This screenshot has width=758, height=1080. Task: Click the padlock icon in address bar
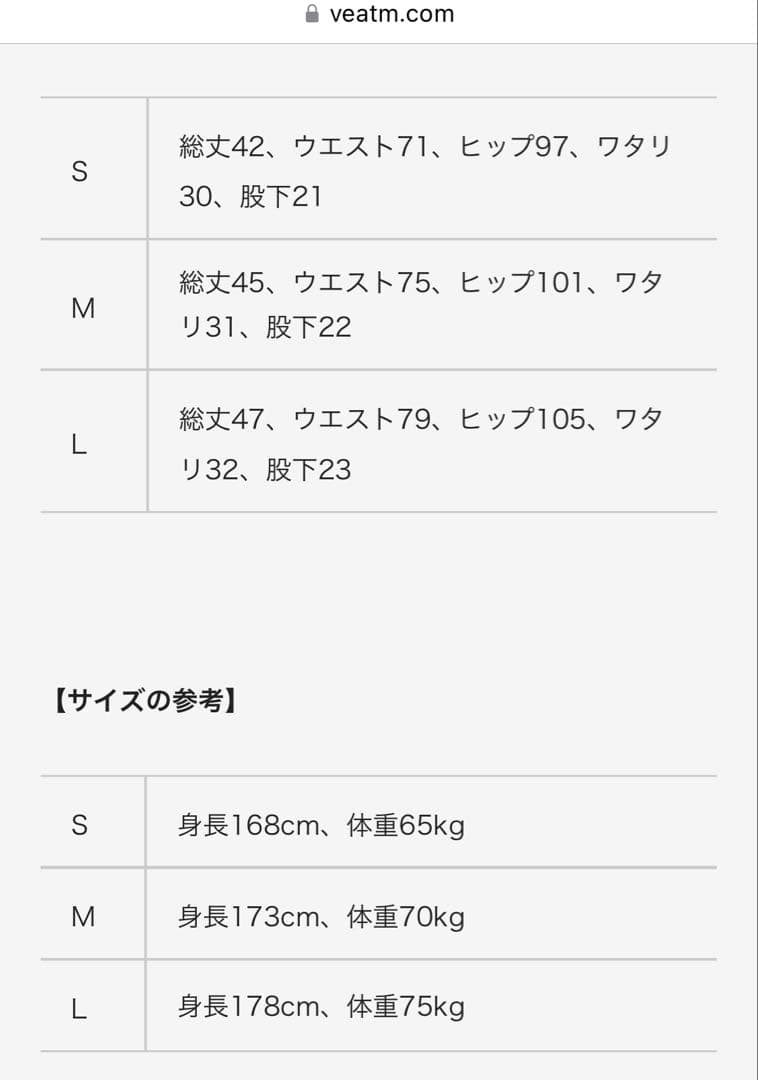310,13
